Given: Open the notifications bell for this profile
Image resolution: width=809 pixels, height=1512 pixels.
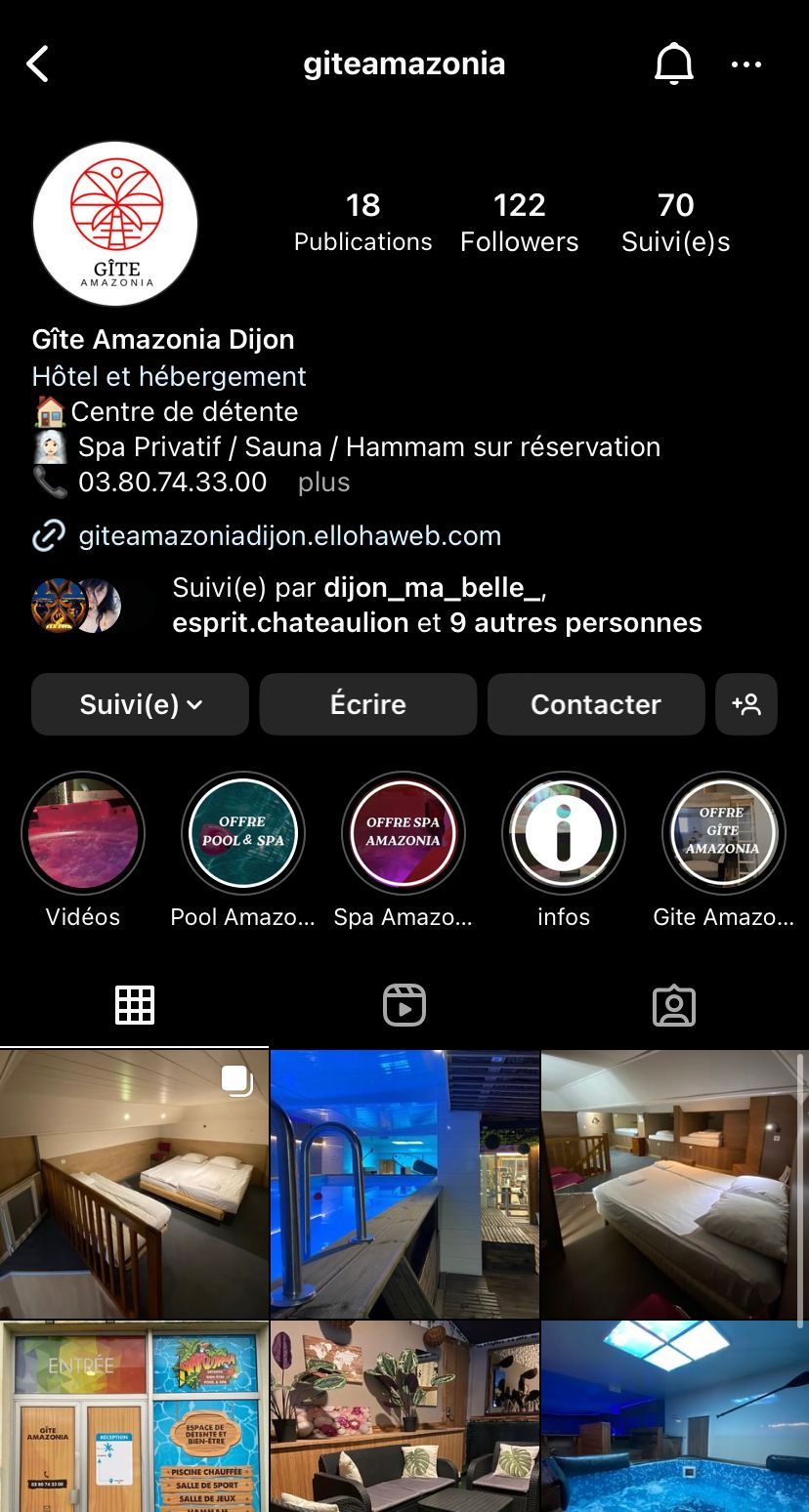Looking at the screenshot, I should [x=673, y=64].
